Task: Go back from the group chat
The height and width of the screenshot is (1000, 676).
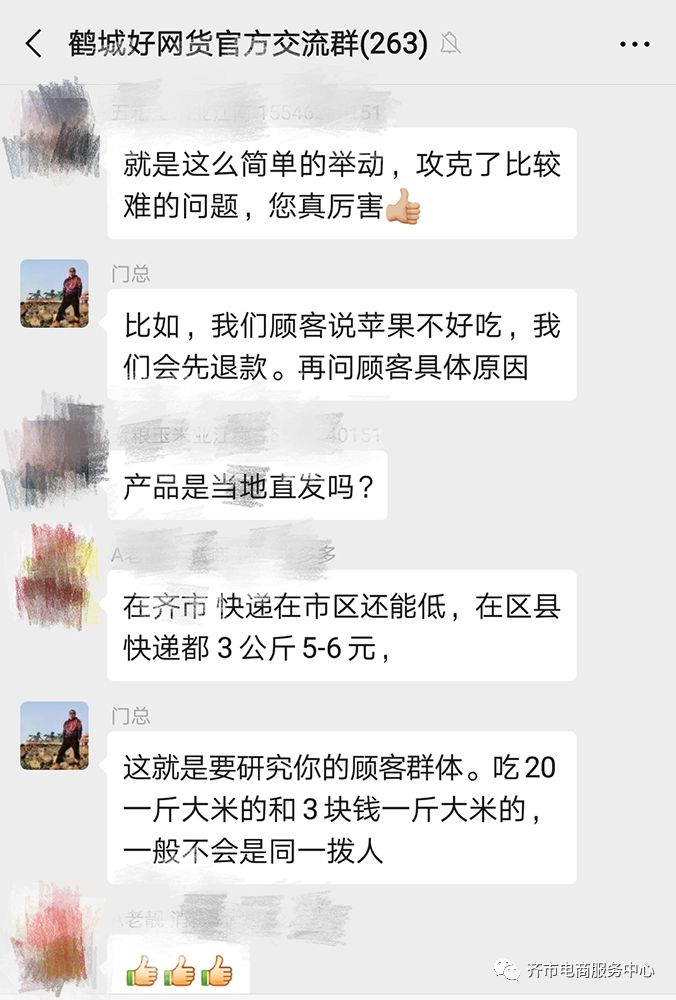Action: (x=34, y=44)
